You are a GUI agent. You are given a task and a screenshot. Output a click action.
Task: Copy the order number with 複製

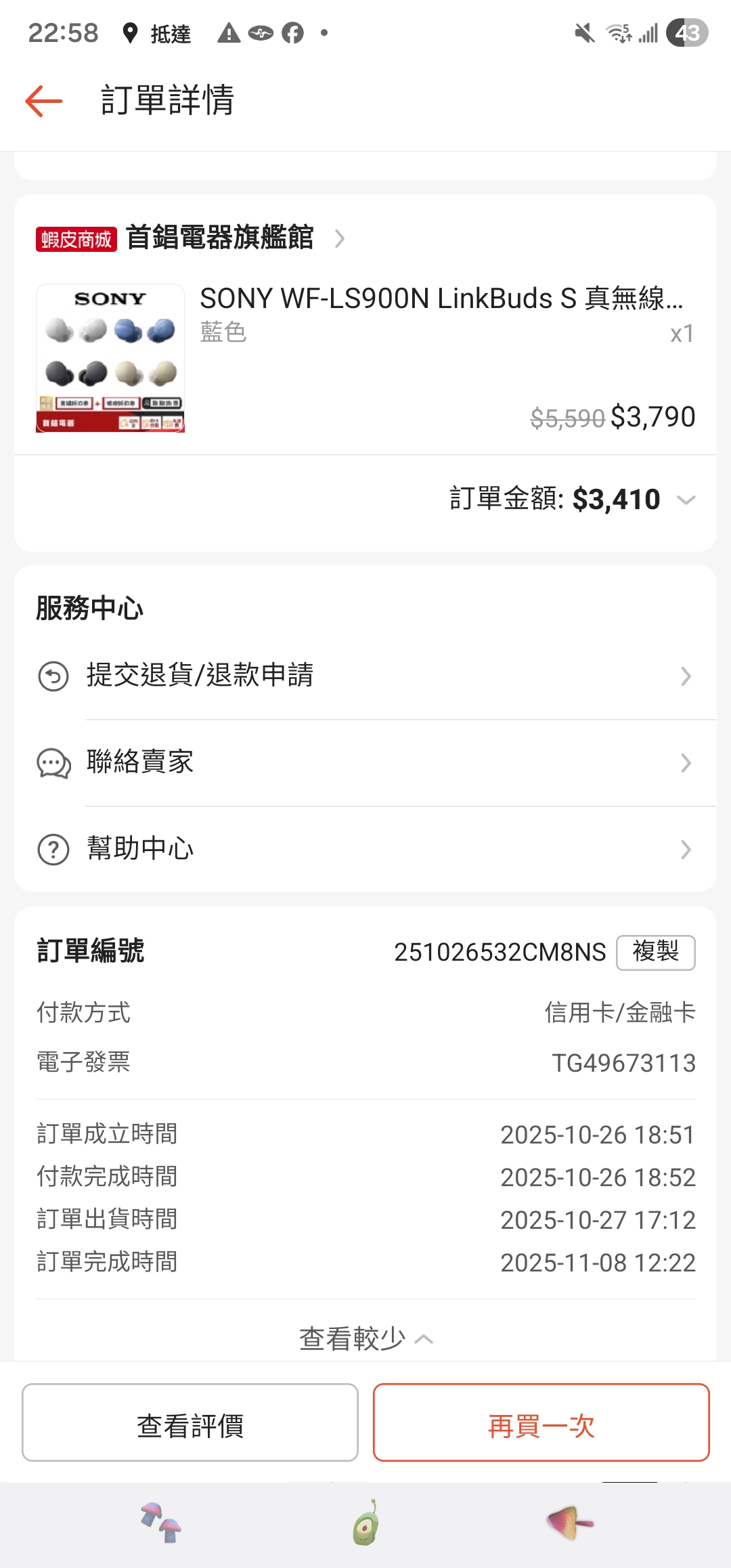point(655,952)
